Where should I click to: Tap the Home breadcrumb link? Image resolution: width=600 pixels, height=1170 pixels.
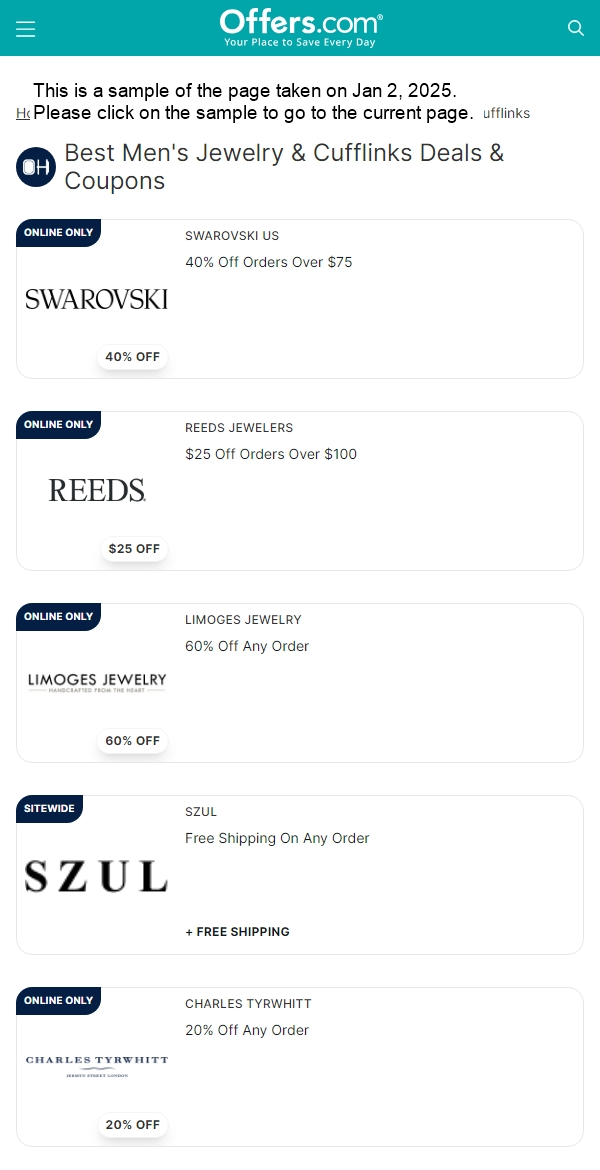23,113
